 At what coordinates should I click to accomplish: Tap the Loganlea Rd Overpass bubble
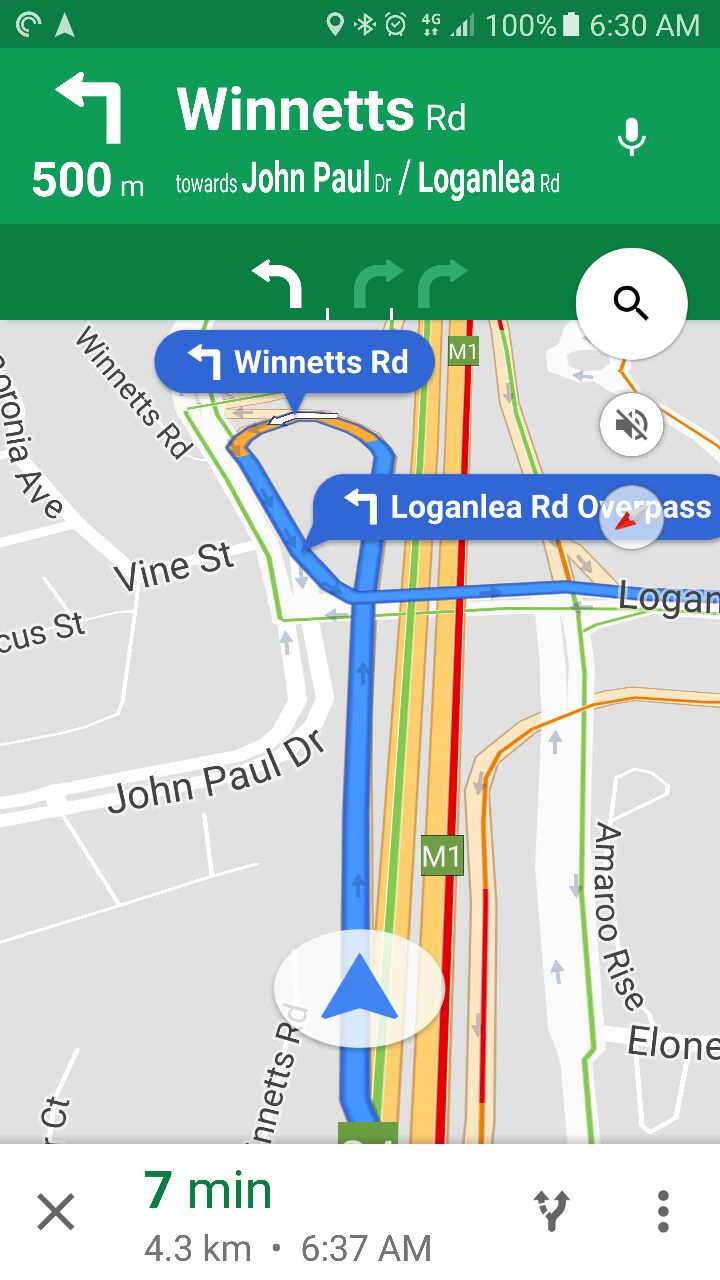click(x=517, y=507)
